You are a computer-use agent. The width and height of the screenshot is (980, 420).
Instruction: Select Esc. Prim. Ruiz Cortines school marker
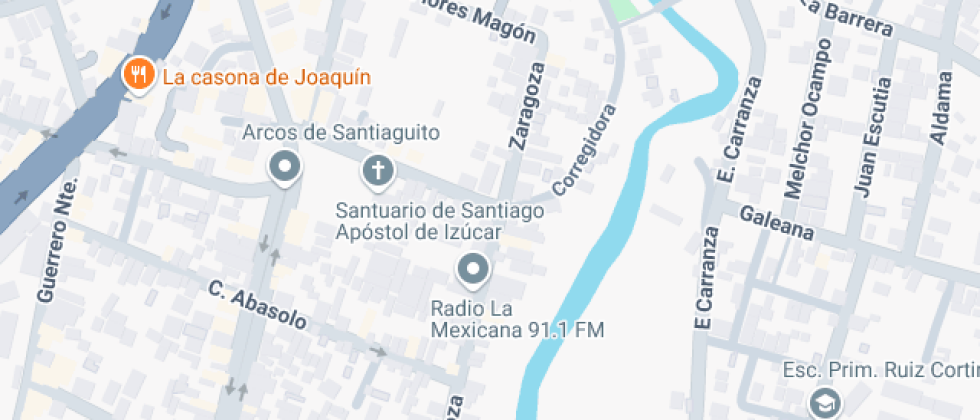824,402
